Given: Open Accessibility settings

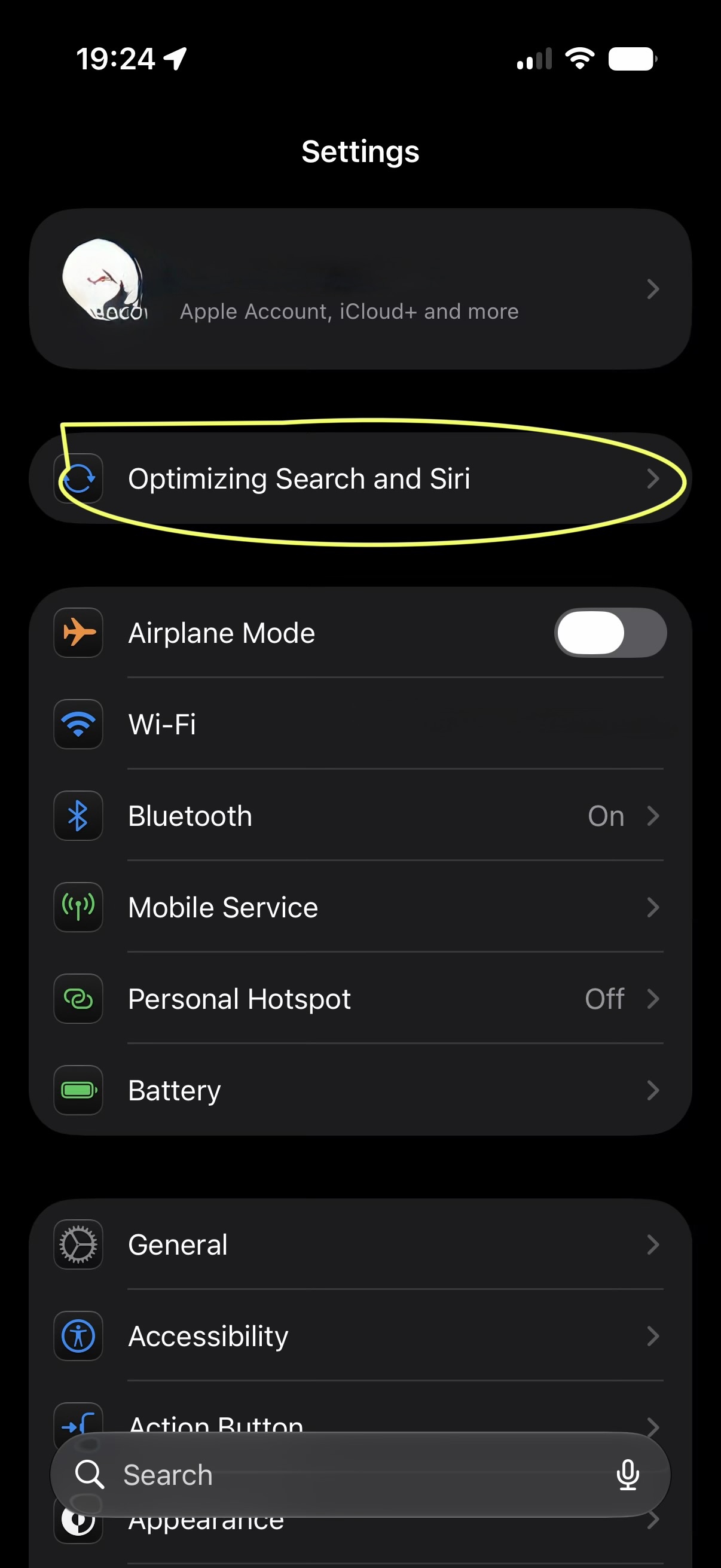Looking at the screenshot, I should pos(360,1336).
